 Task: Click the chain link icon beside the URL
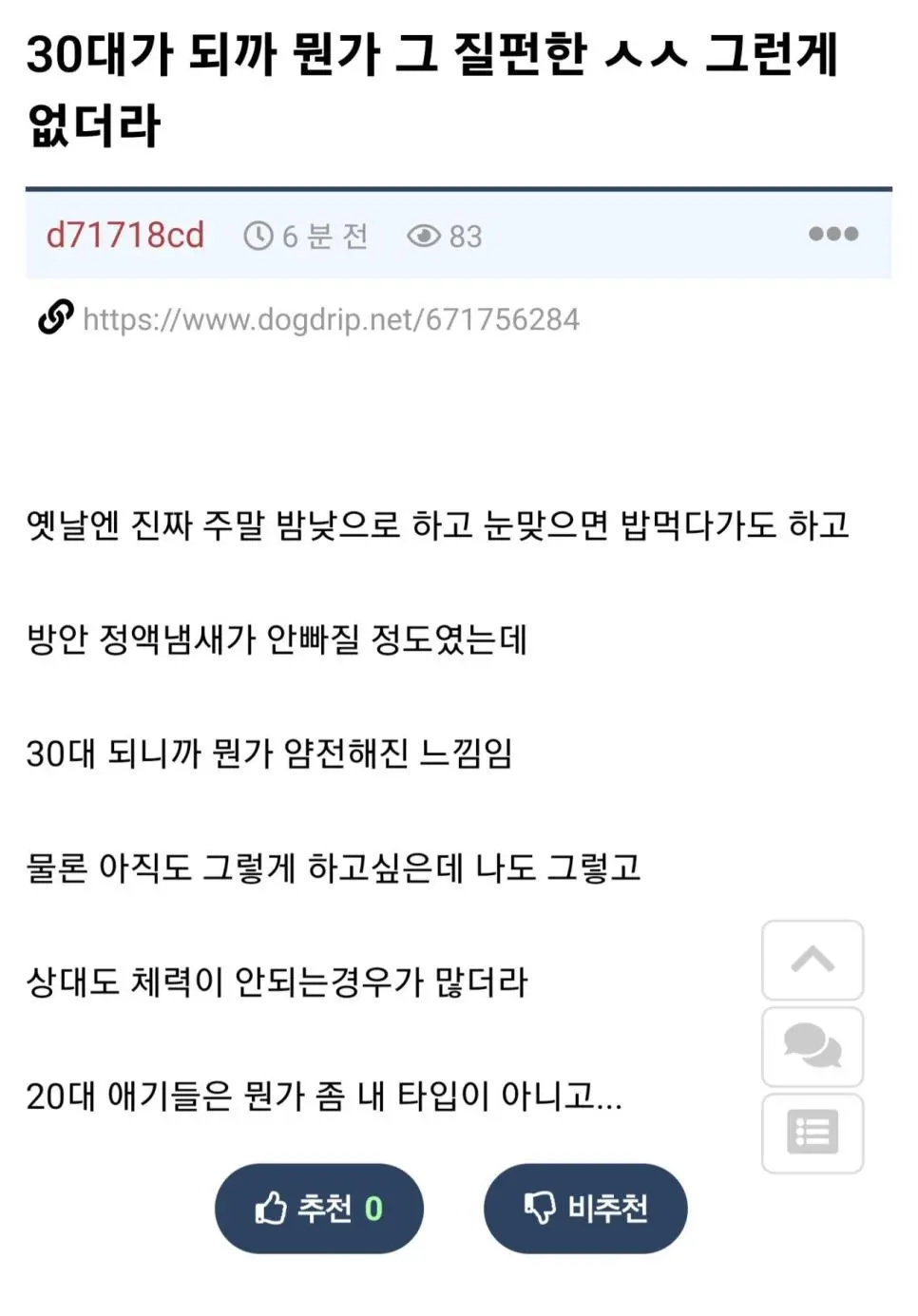55,318
